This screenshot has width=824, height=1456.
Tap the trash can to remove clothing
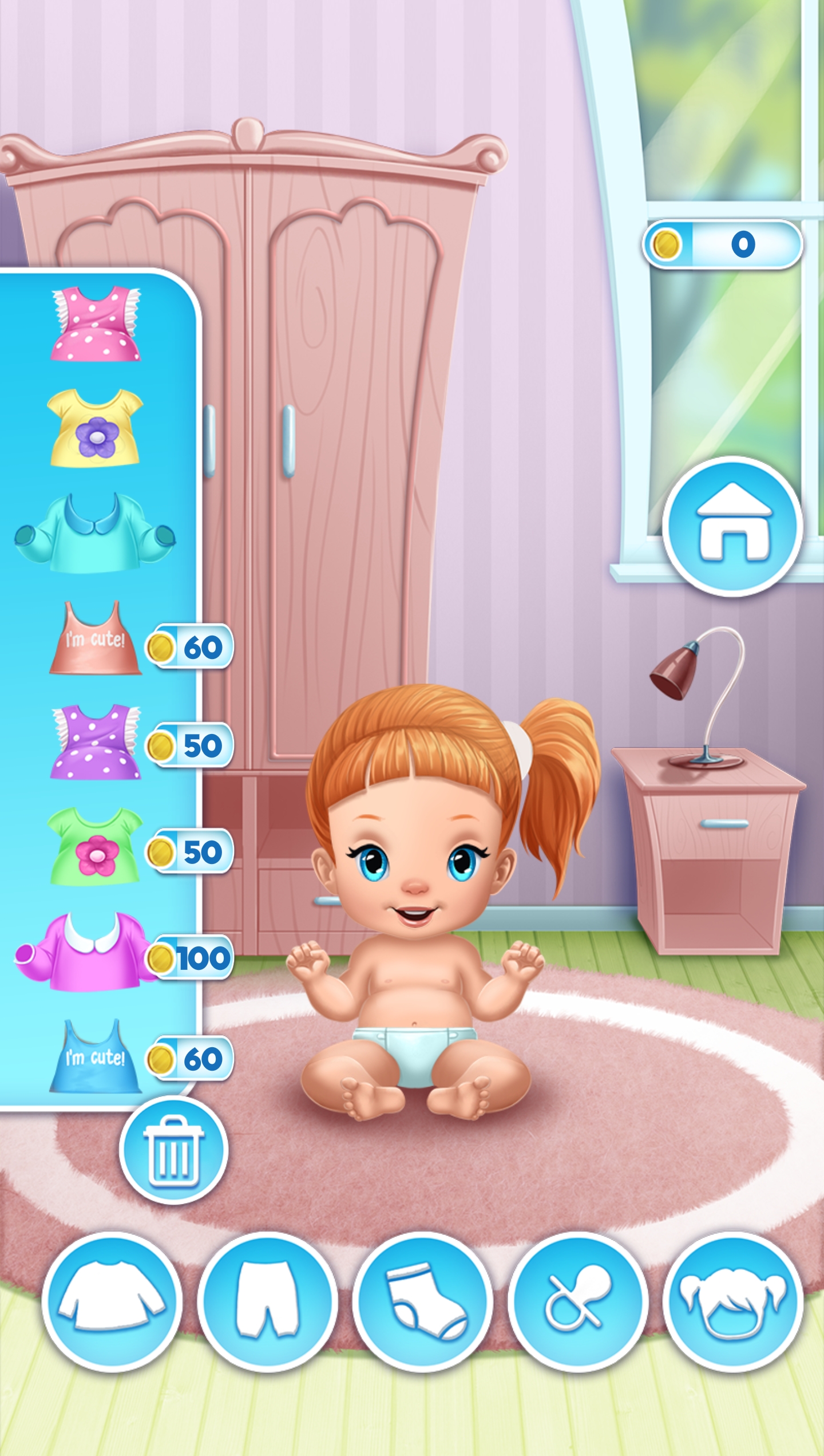(174, 1151)
